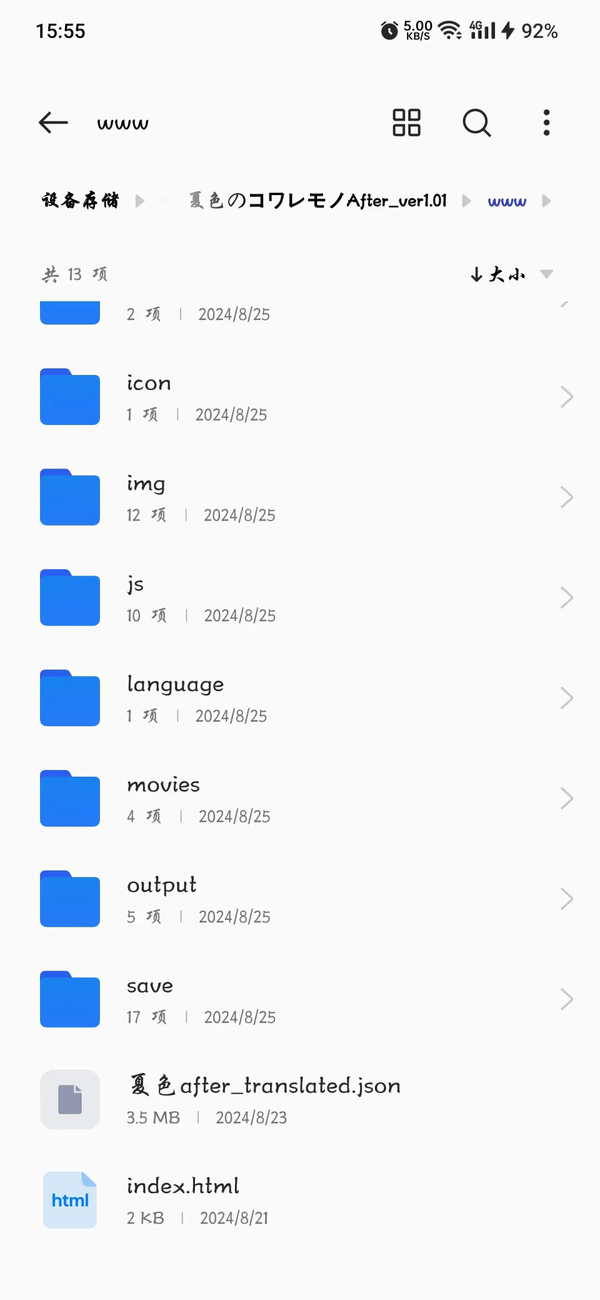Open the save folder
Image resolution: width=600 pixels, height=1300 pixels.
300,999
